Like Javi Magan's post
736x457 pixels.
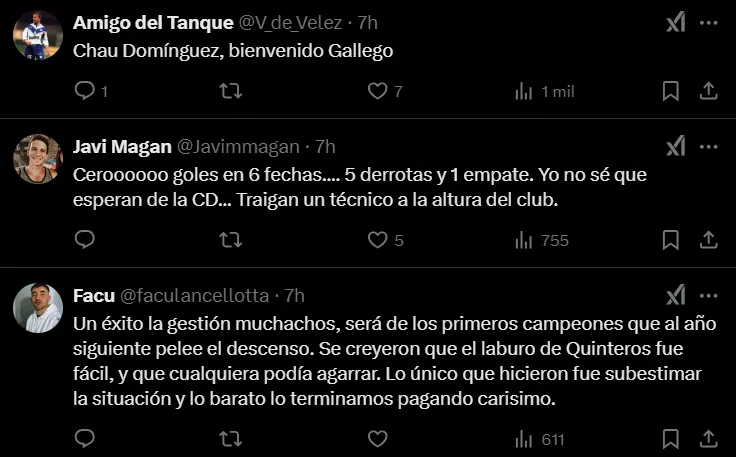point(377,240)
